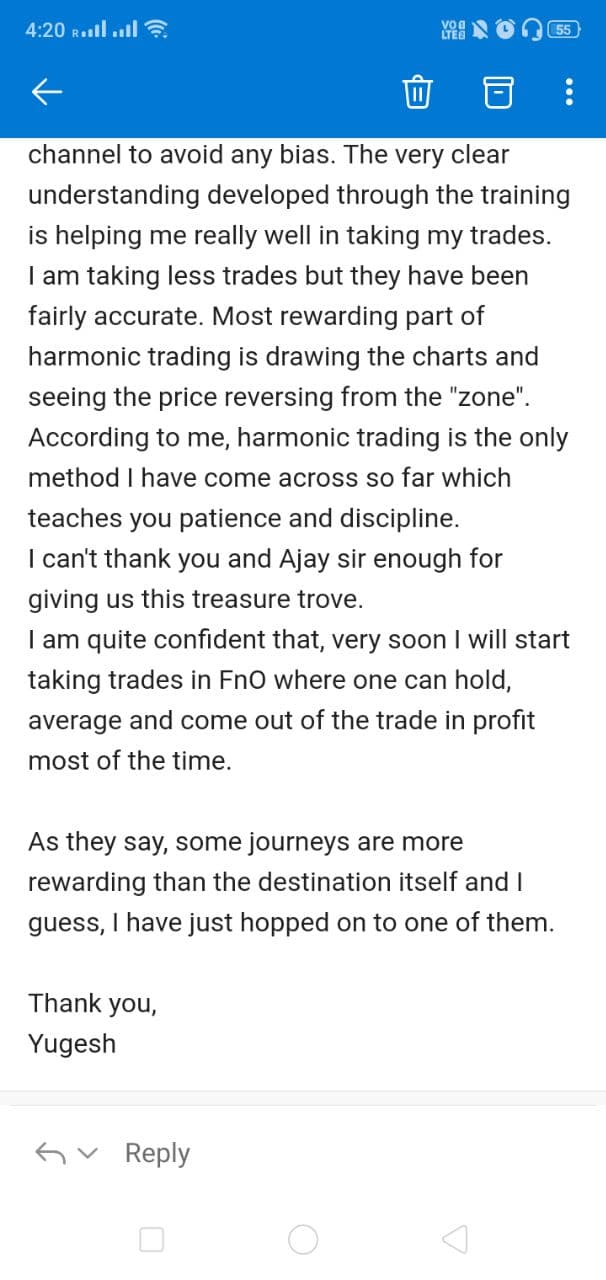The width and height of the screenshot is (606, 1280).
Task: Tap the system home button
Action: coord(303,1240)
